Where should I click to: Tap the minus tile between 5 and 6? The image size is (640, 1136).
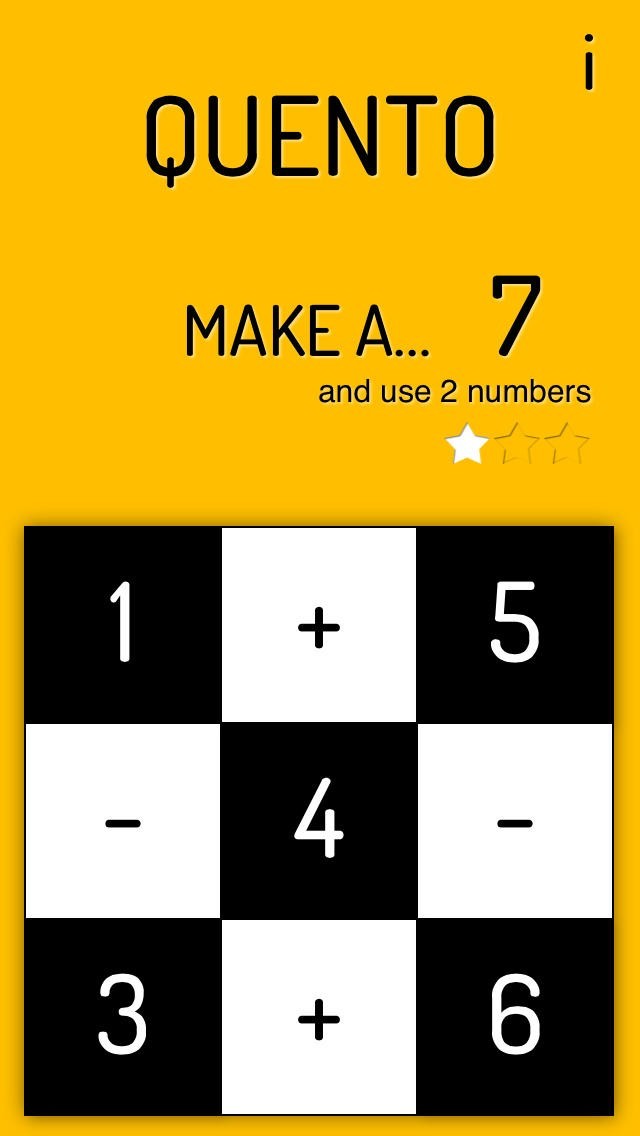pos(515,821)
